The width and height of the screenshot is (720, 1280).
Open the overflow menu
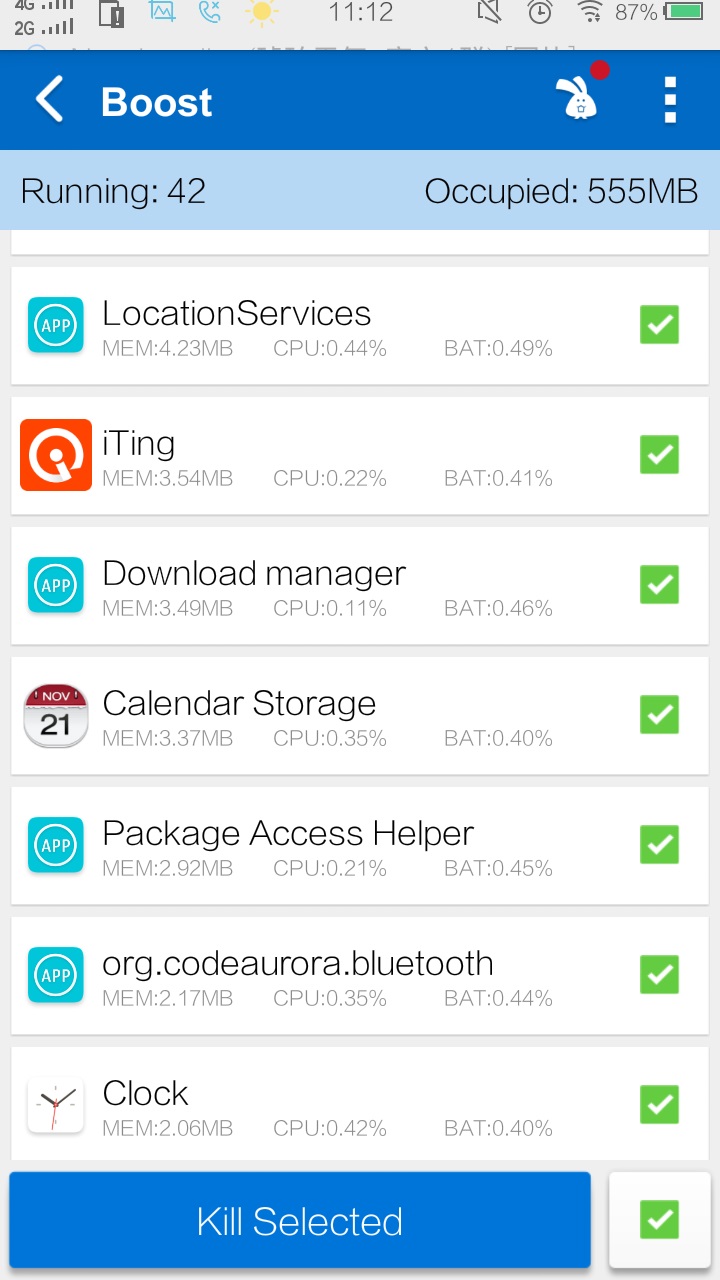tap(670, 100)
